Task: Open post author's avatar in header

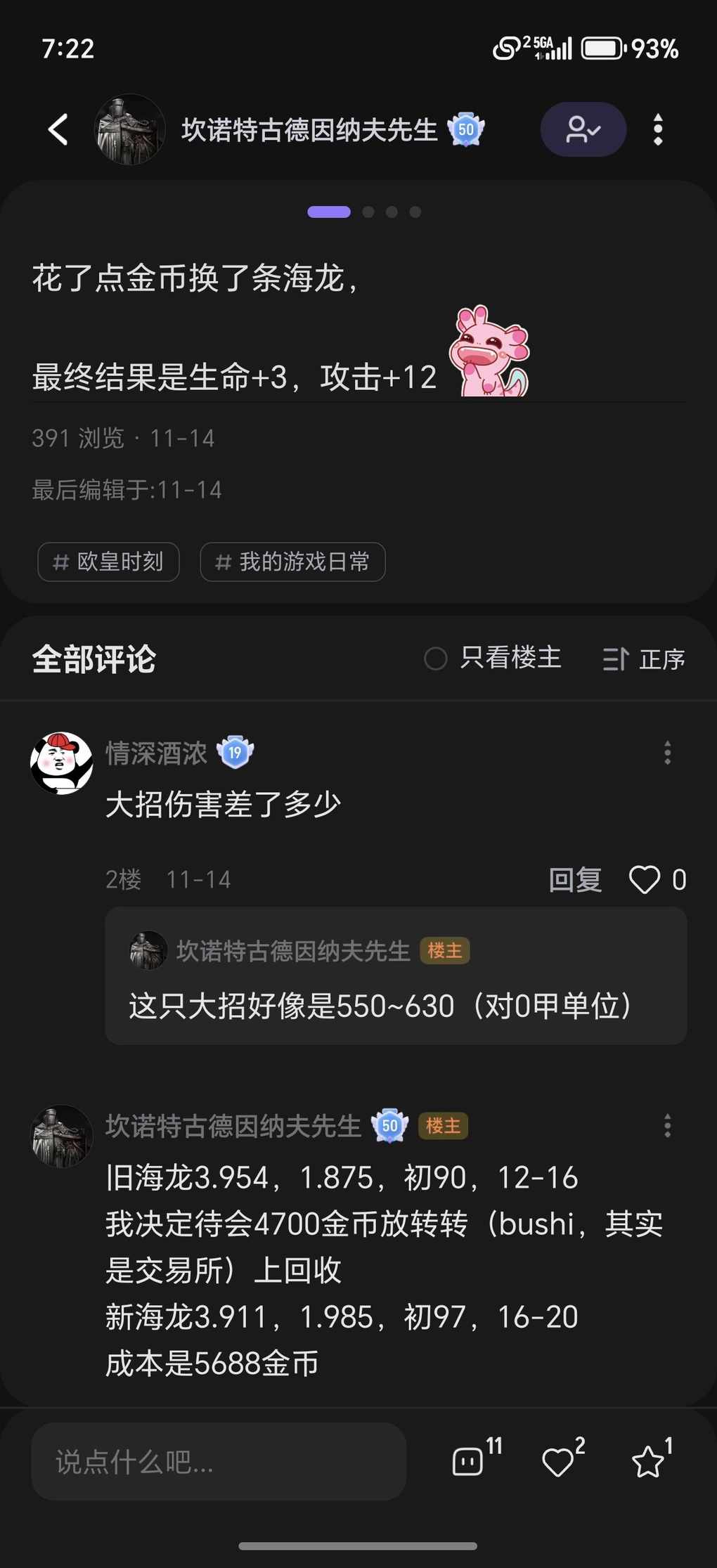Action: pos(130,130)
